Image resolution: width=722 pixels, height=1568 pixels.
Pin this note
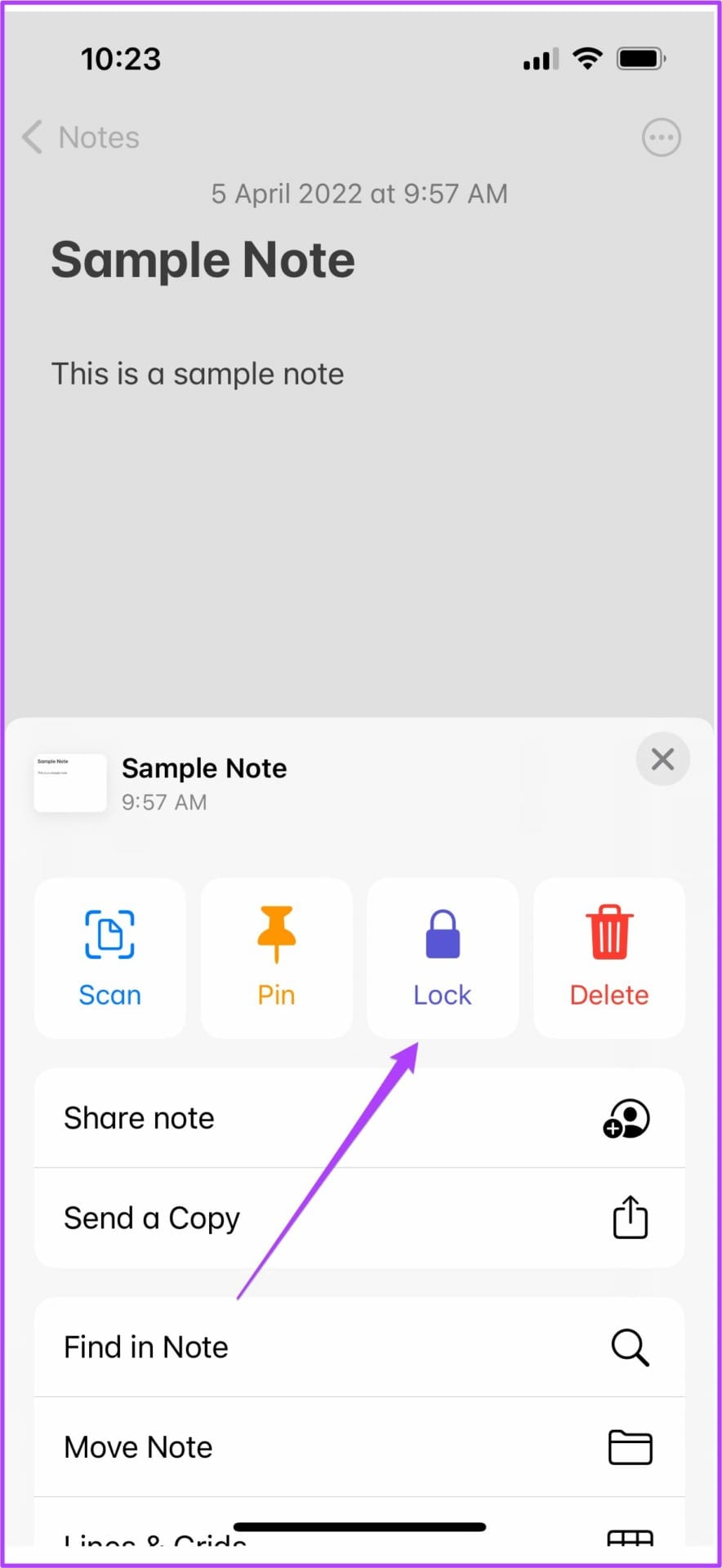(276, 957)
